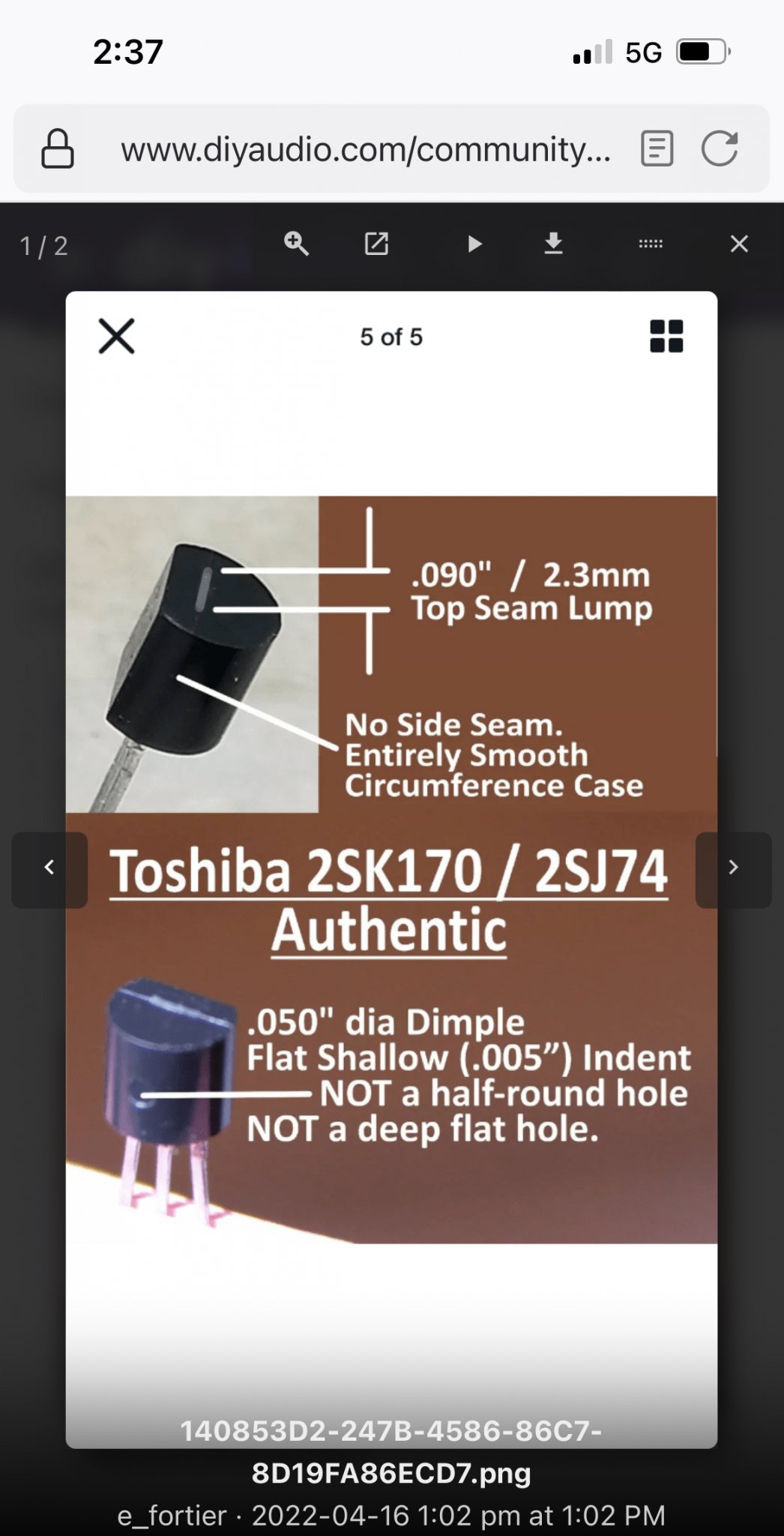The width and height of the screenshot is (784, 1536).
Task: Open the image in a new window
Action: (x=376, y=244)
